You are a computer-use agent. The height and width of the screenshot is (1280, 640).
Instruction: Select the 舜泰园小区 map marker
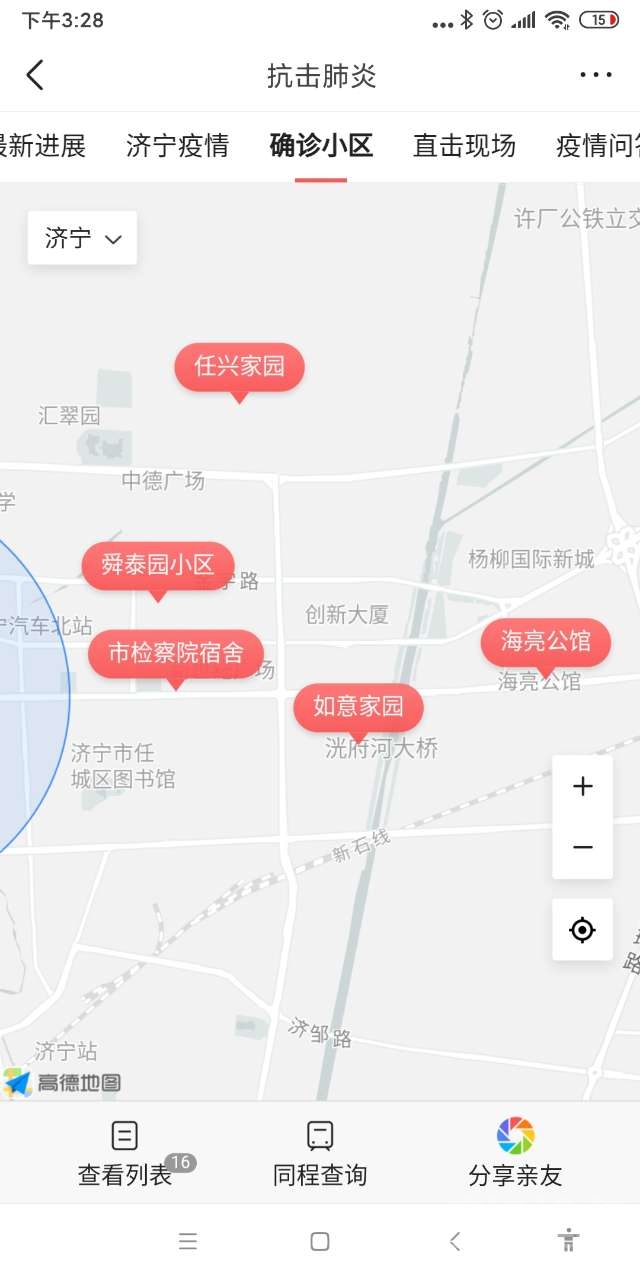click(157, 565)
